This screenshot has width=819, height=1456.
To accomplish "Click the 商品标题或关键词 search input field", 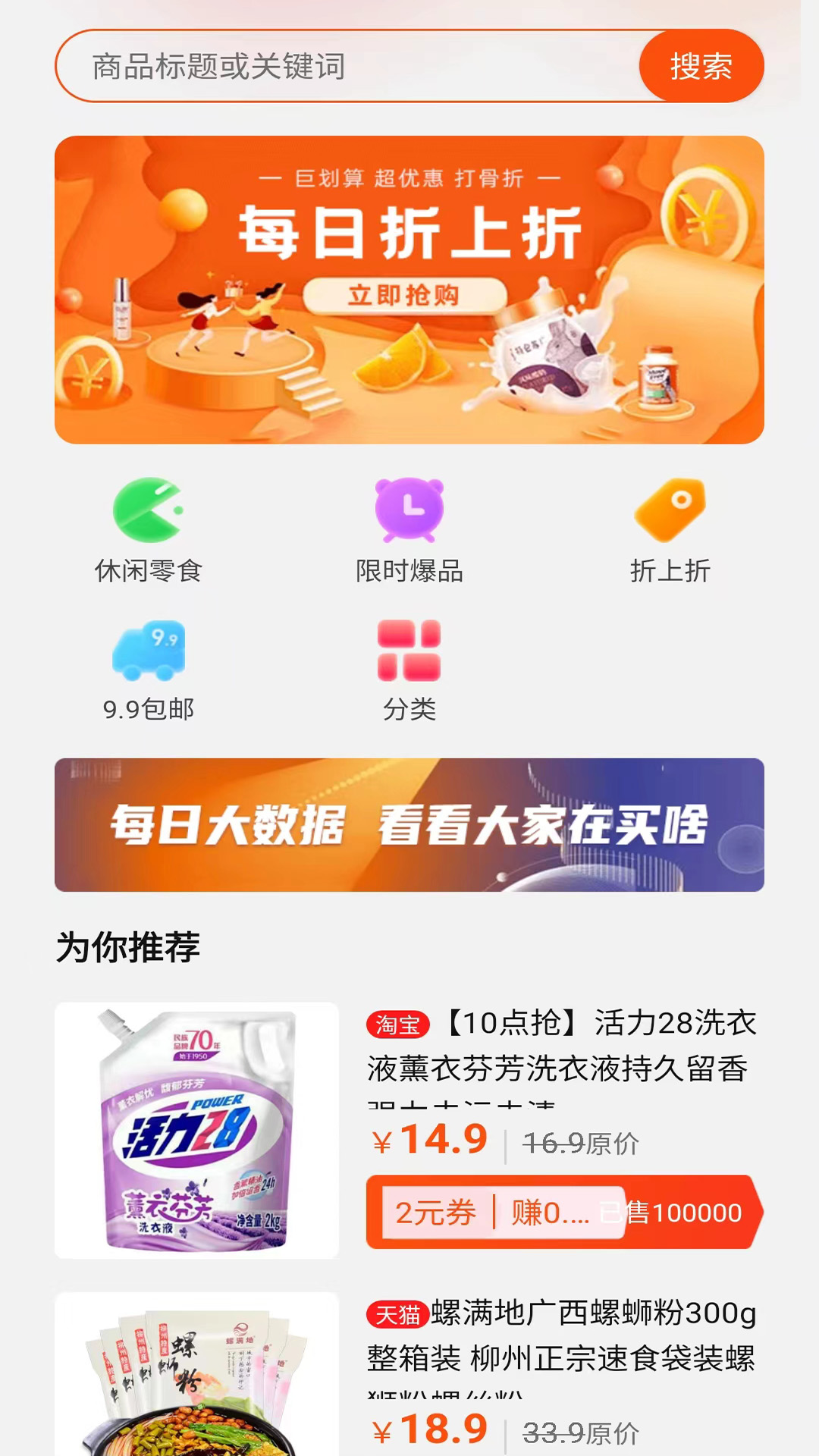I will pyautogui.click(x=341, y=67).
